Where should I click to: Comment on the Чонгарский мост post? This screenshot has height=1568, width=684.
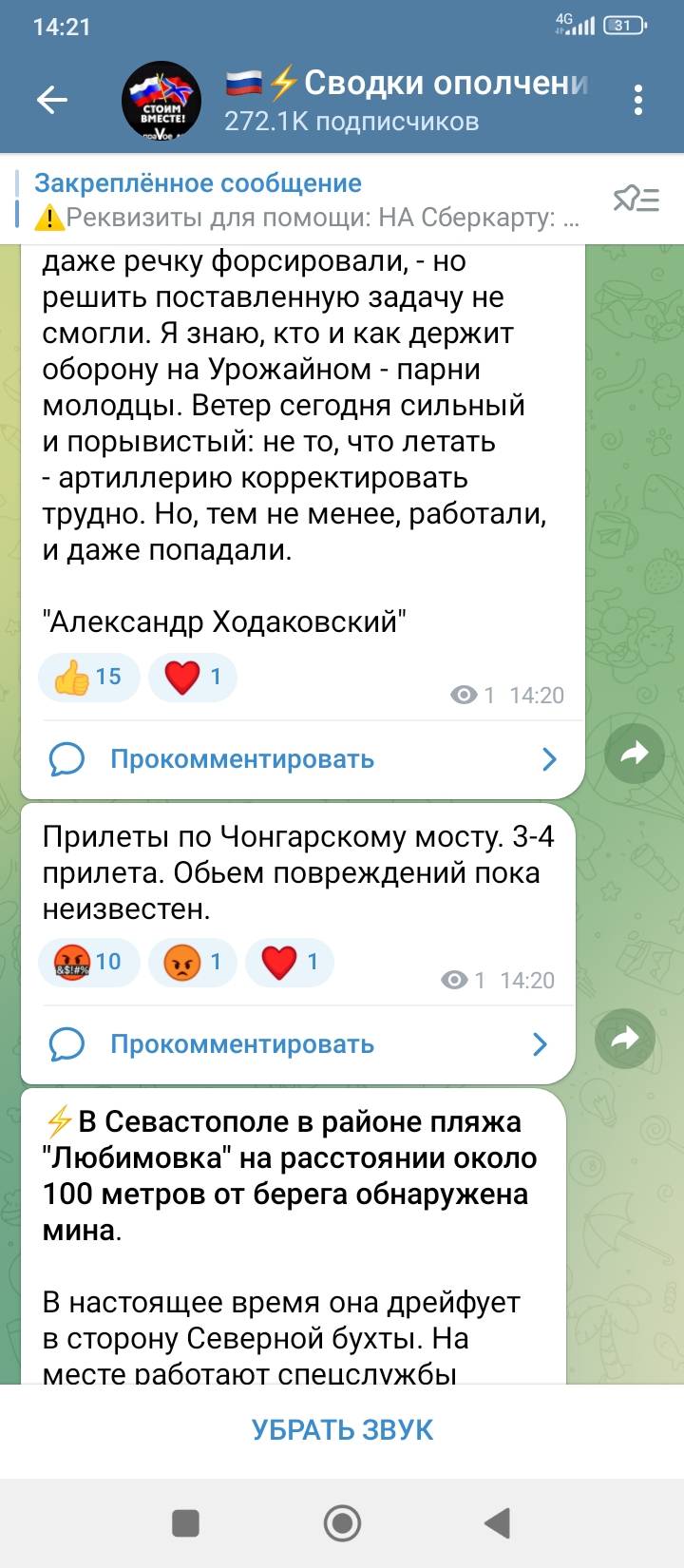242,1044
